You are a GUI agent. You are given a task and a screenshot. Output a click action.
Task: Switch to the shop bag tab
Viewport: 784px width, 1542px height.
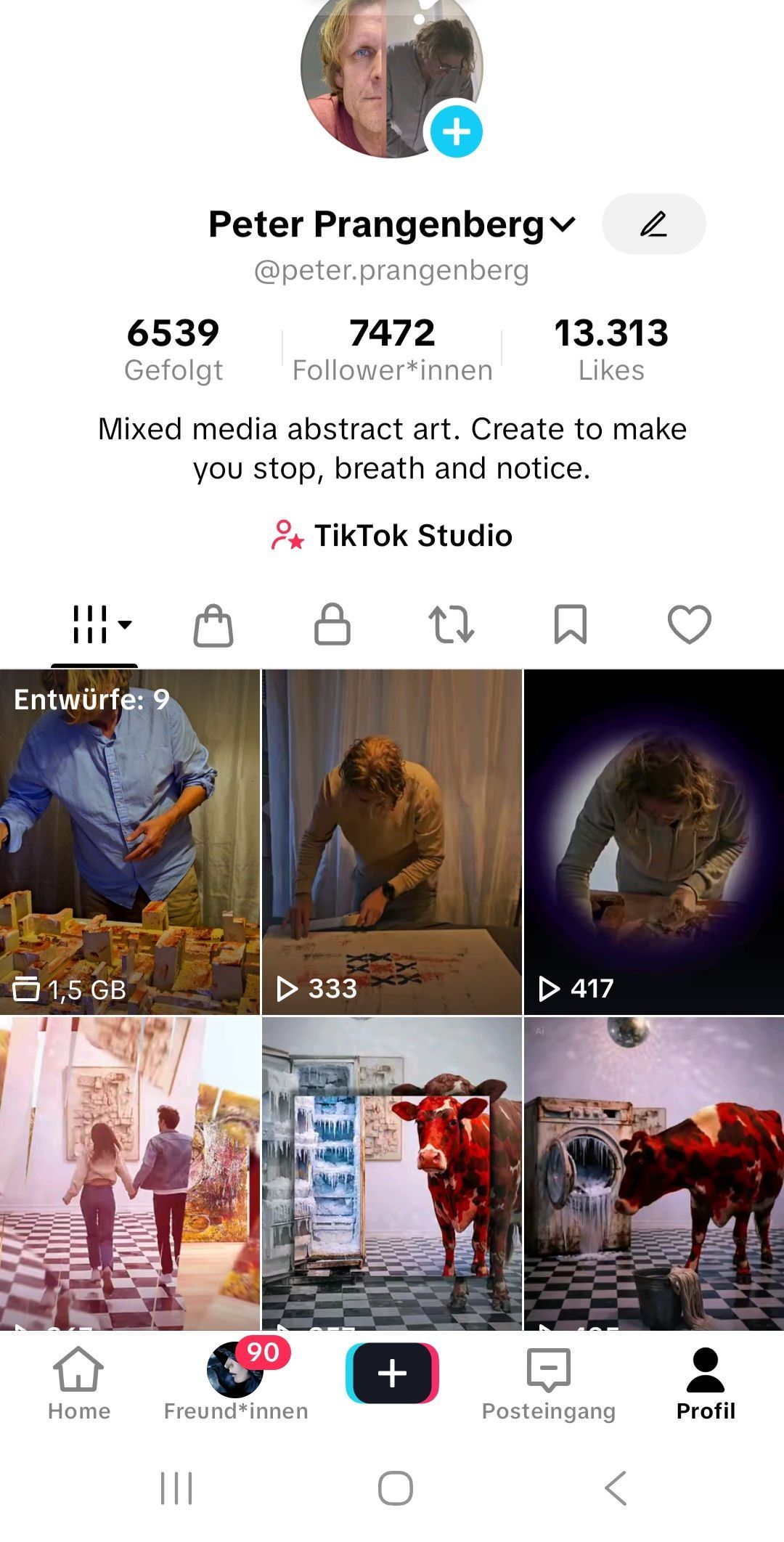click(213, 624)
